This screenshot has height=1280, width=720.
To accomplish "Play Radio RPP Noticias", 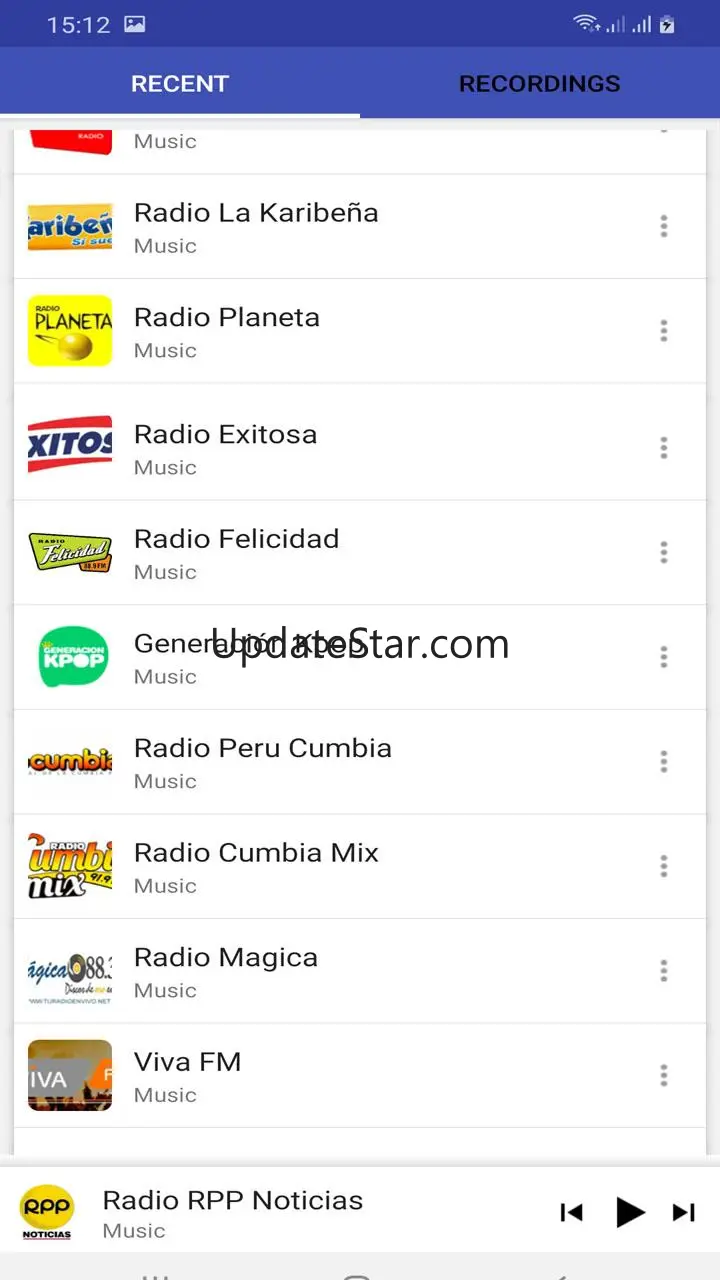I will pyautogui.click(x=630, y=1212).
